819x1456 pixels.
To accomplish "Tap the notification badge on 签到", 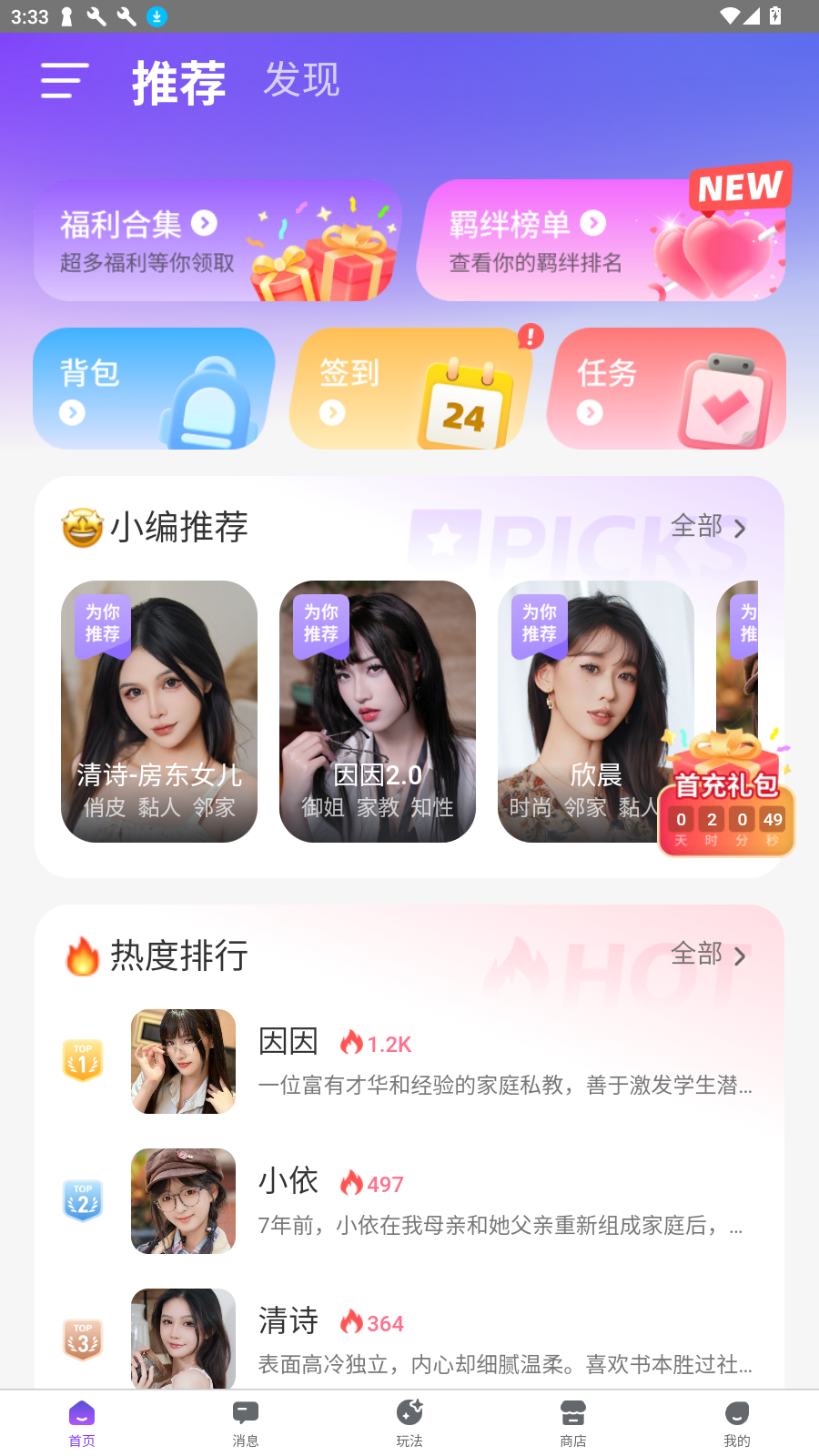I will coord(529,337).
